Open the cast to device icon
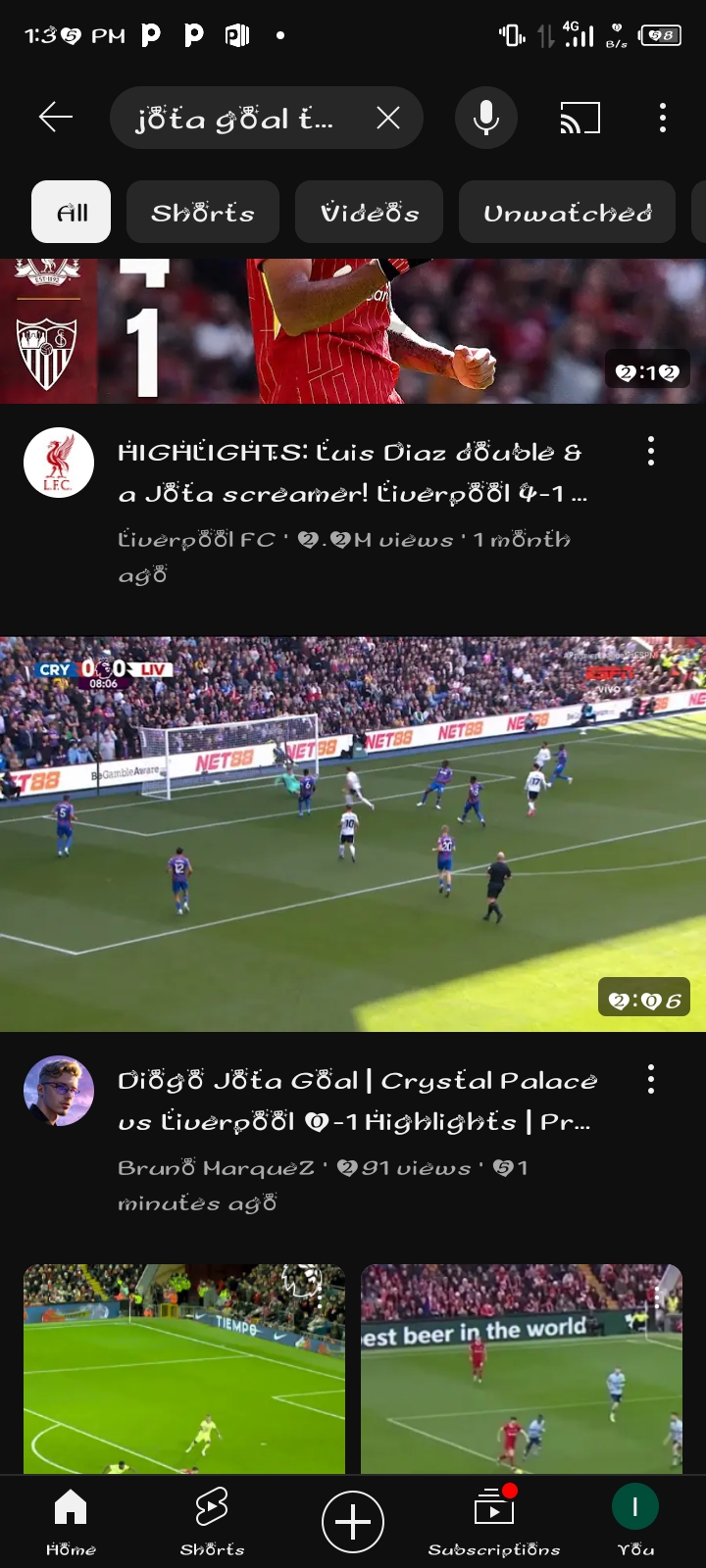Viewport: 706px width, 1568px height. point(580,119)
